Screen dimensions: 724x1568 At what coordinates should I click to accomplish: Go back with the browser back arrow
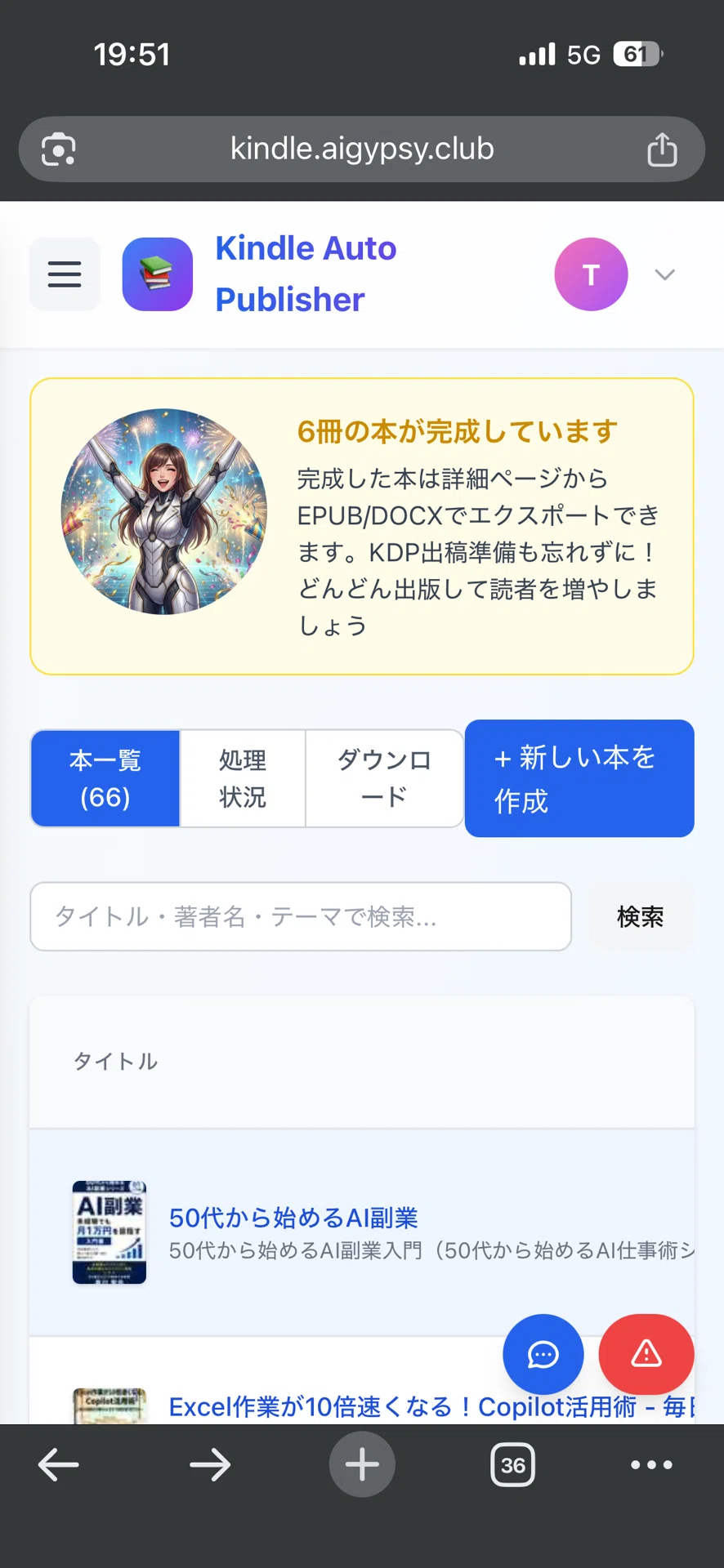[59, 1465]
